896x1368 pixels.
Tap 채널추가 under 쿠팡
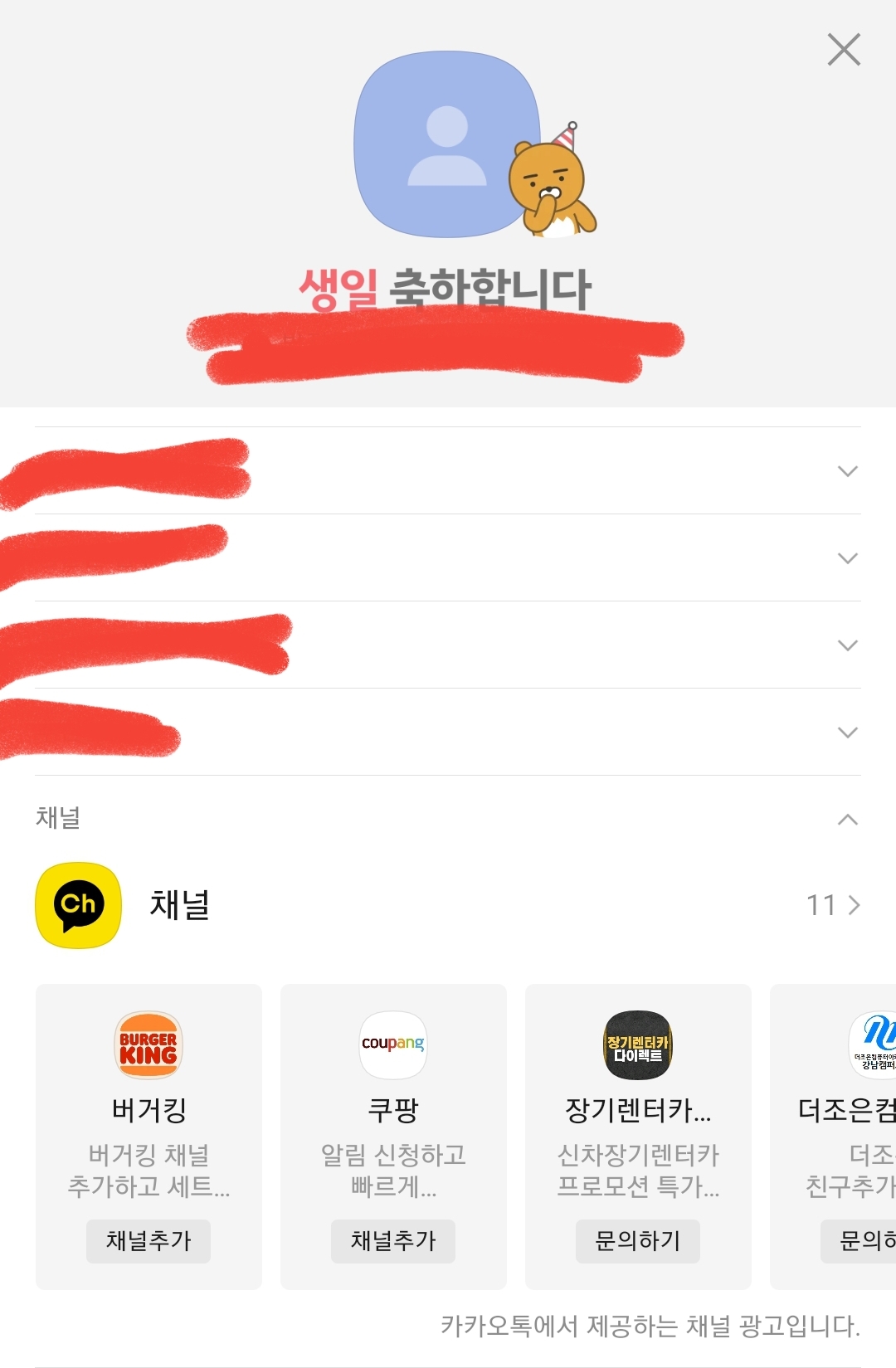pyautogui.click(x=393, y=1240)
